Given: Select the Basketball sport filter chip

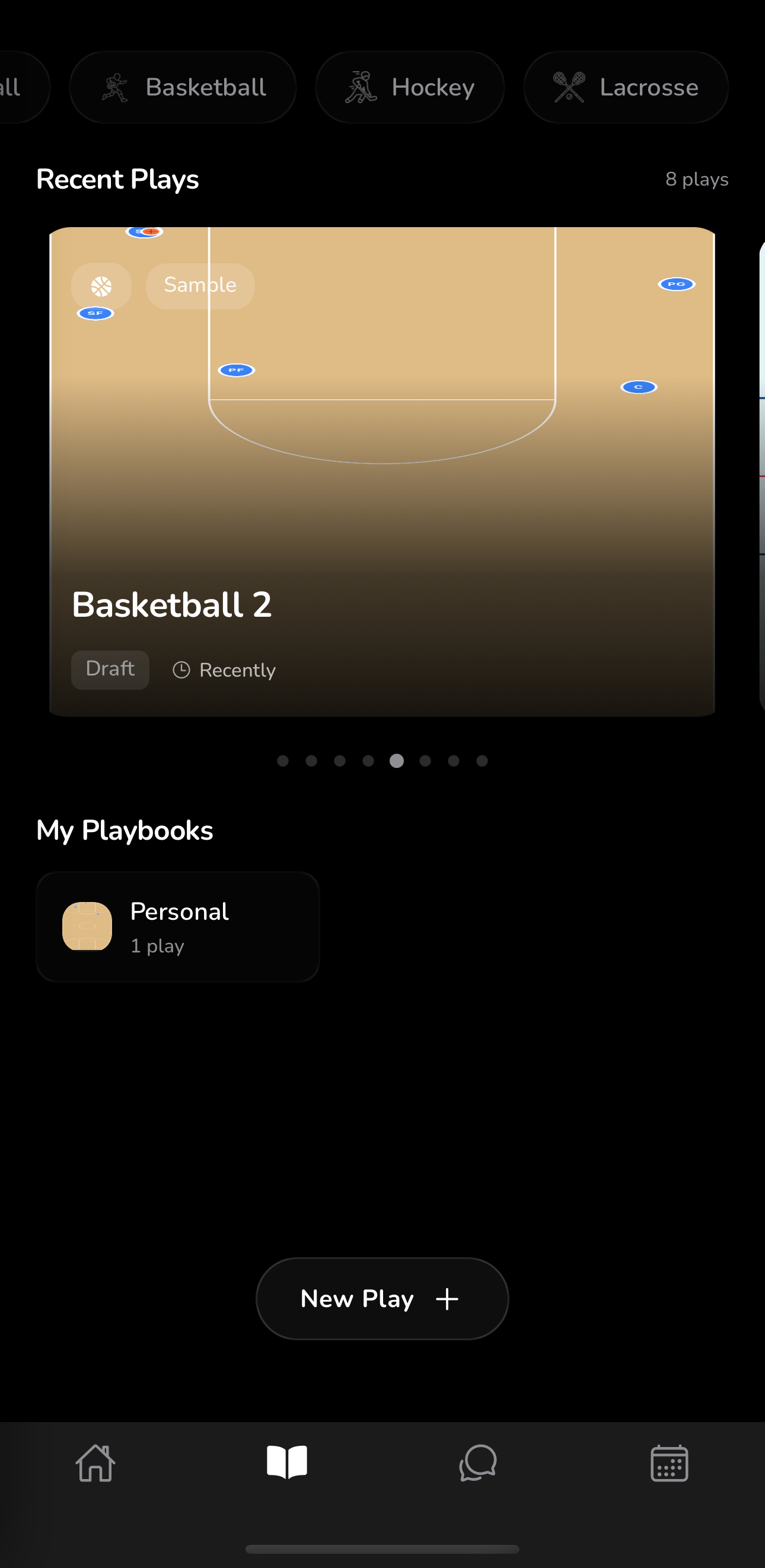Looking at the screenshot, I should point(183,87).
